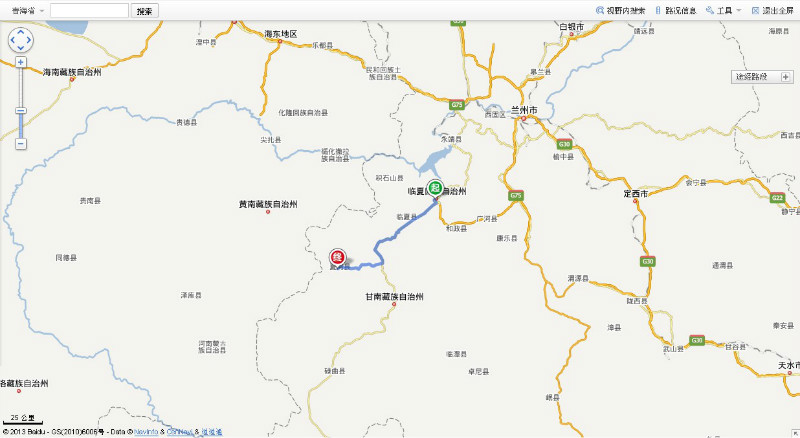Show 路况信息 traffic information

point(676,10)
